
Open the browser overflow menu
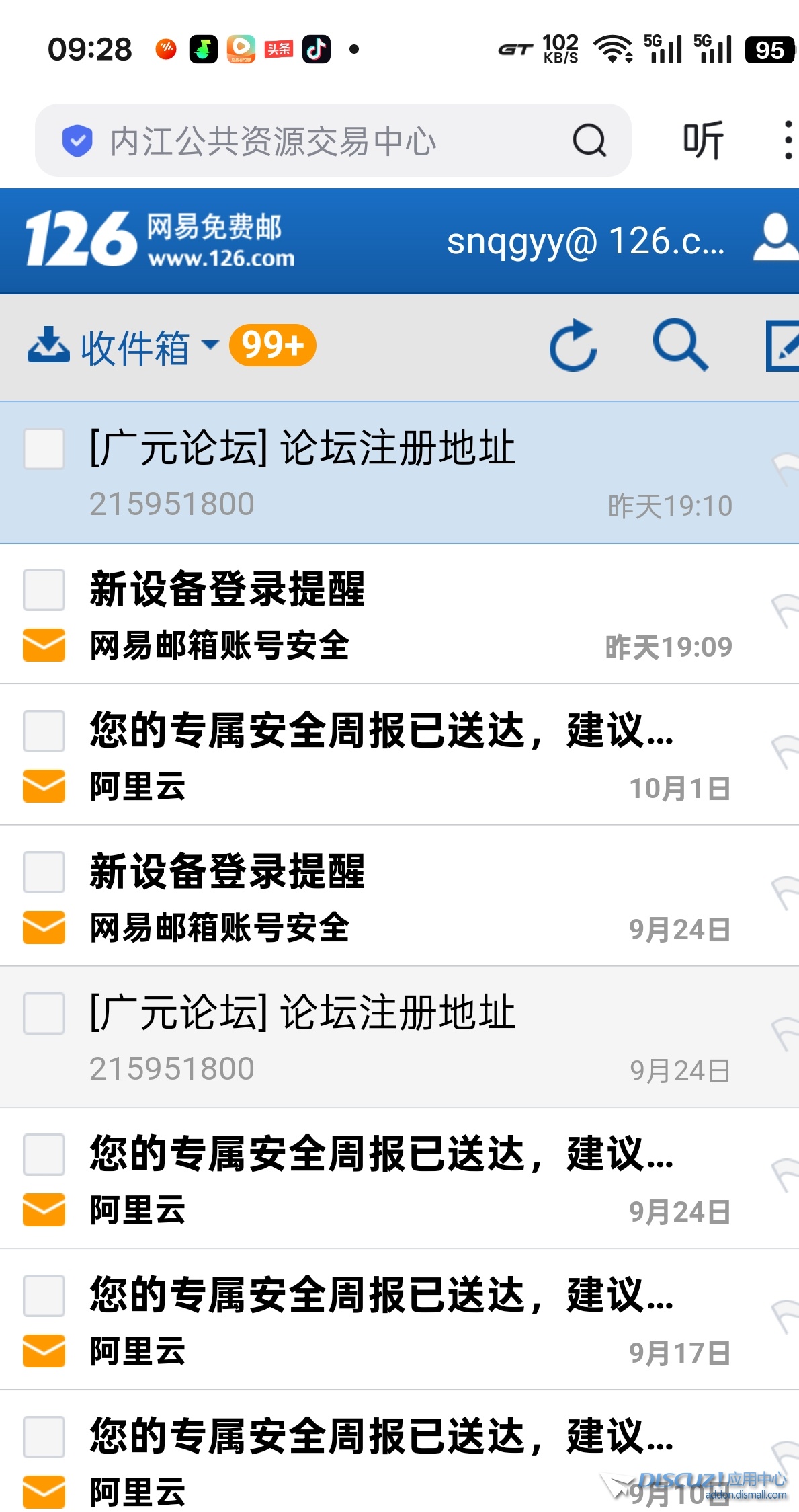tap(788, 141)
